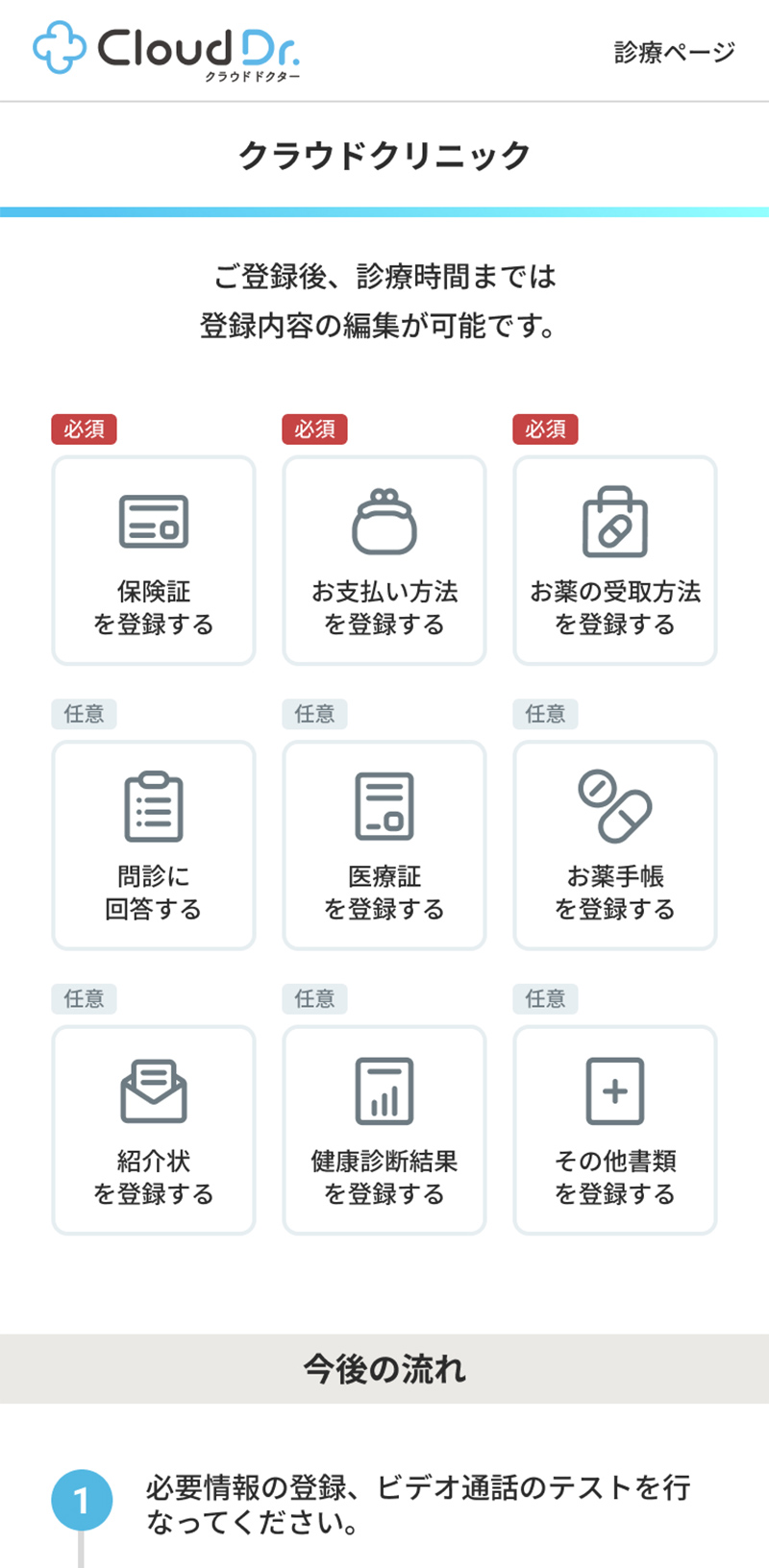Viewport: 769px width, 1568px height.
Task: Open 健康診断結果を登録する card
Action: (384, 1130)
